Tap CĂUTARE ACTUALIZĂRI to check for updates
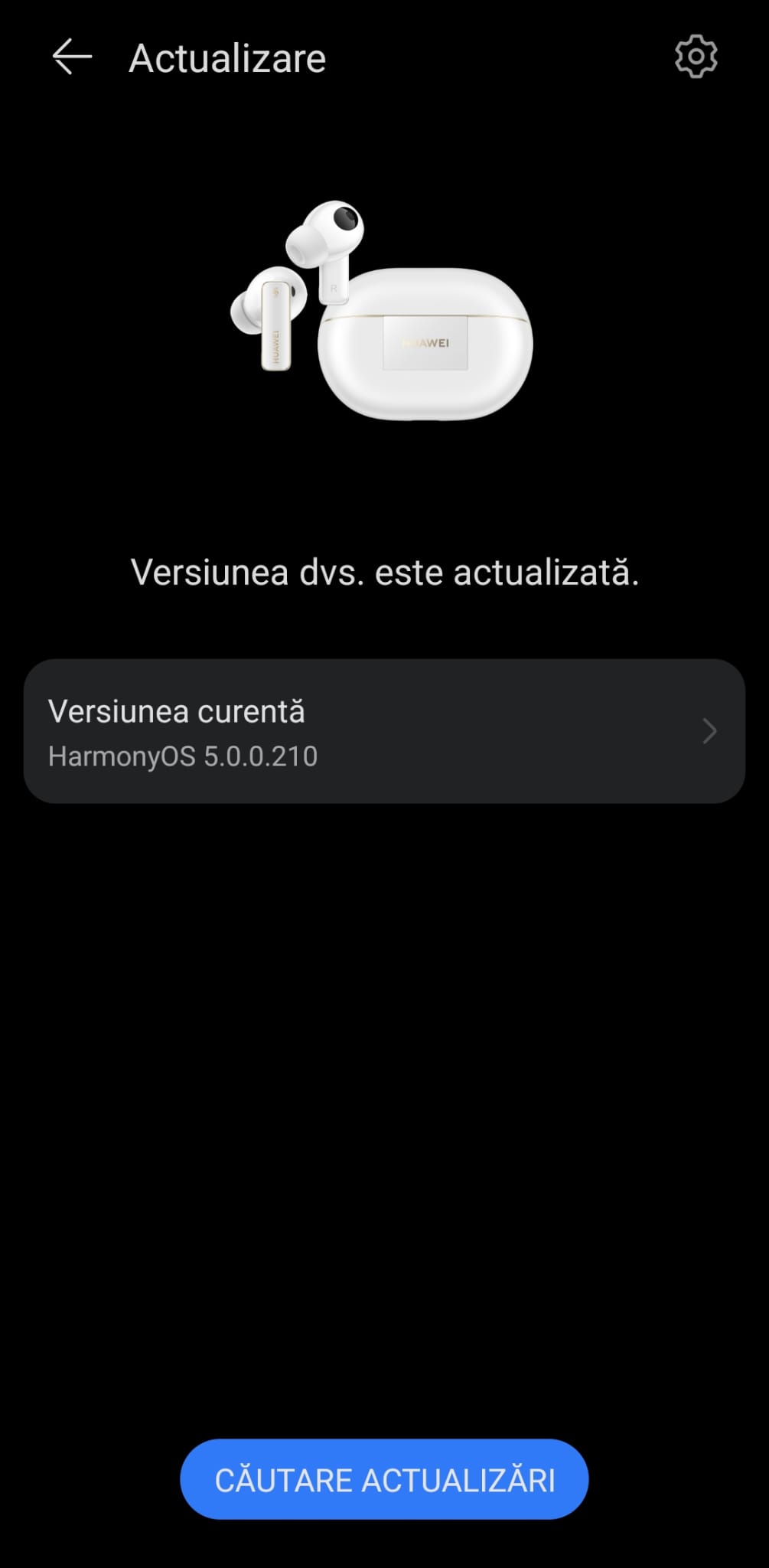The height and width of the screenshot is (1568, 769). pyautogui.click(x=384, y=1479)
